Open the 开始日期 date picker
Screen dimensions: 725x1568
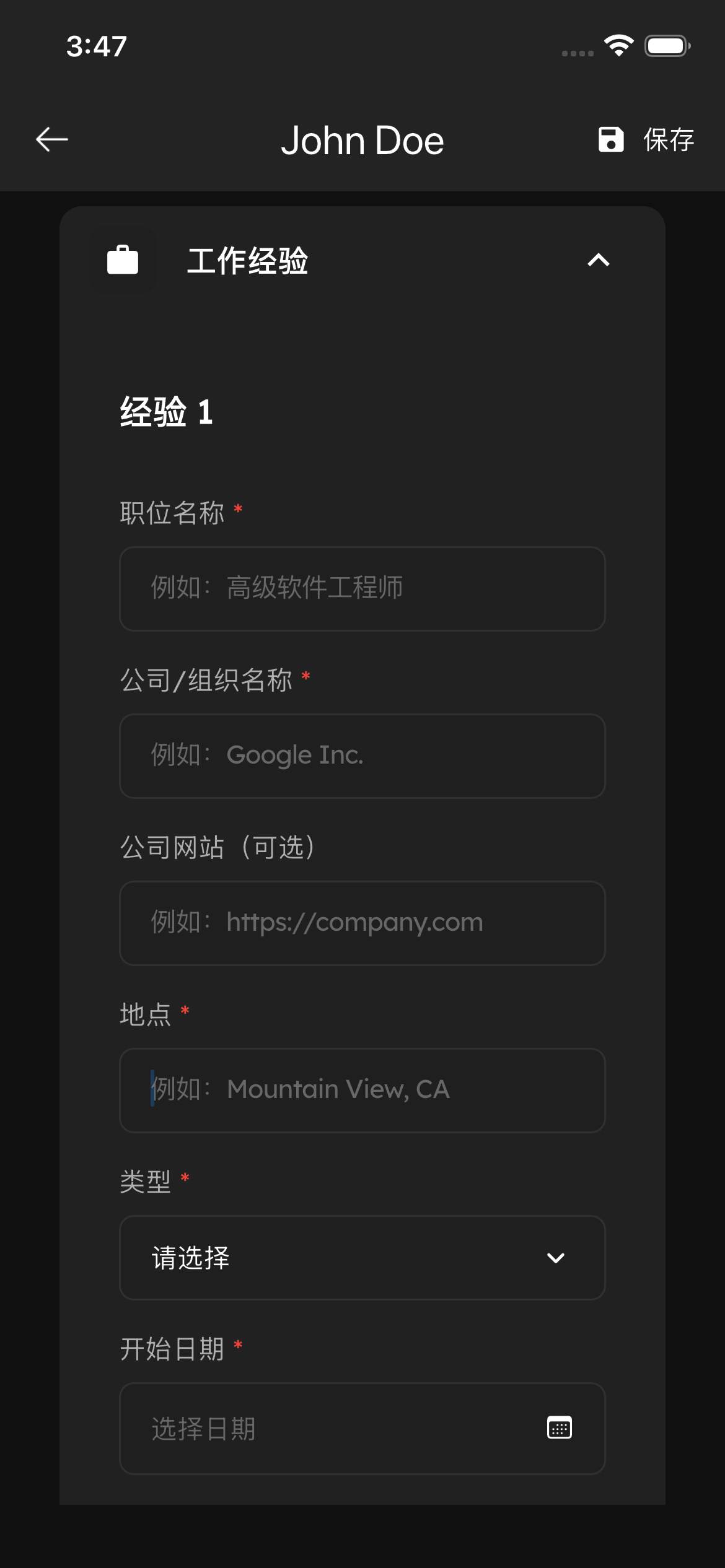coord(362,1428)
